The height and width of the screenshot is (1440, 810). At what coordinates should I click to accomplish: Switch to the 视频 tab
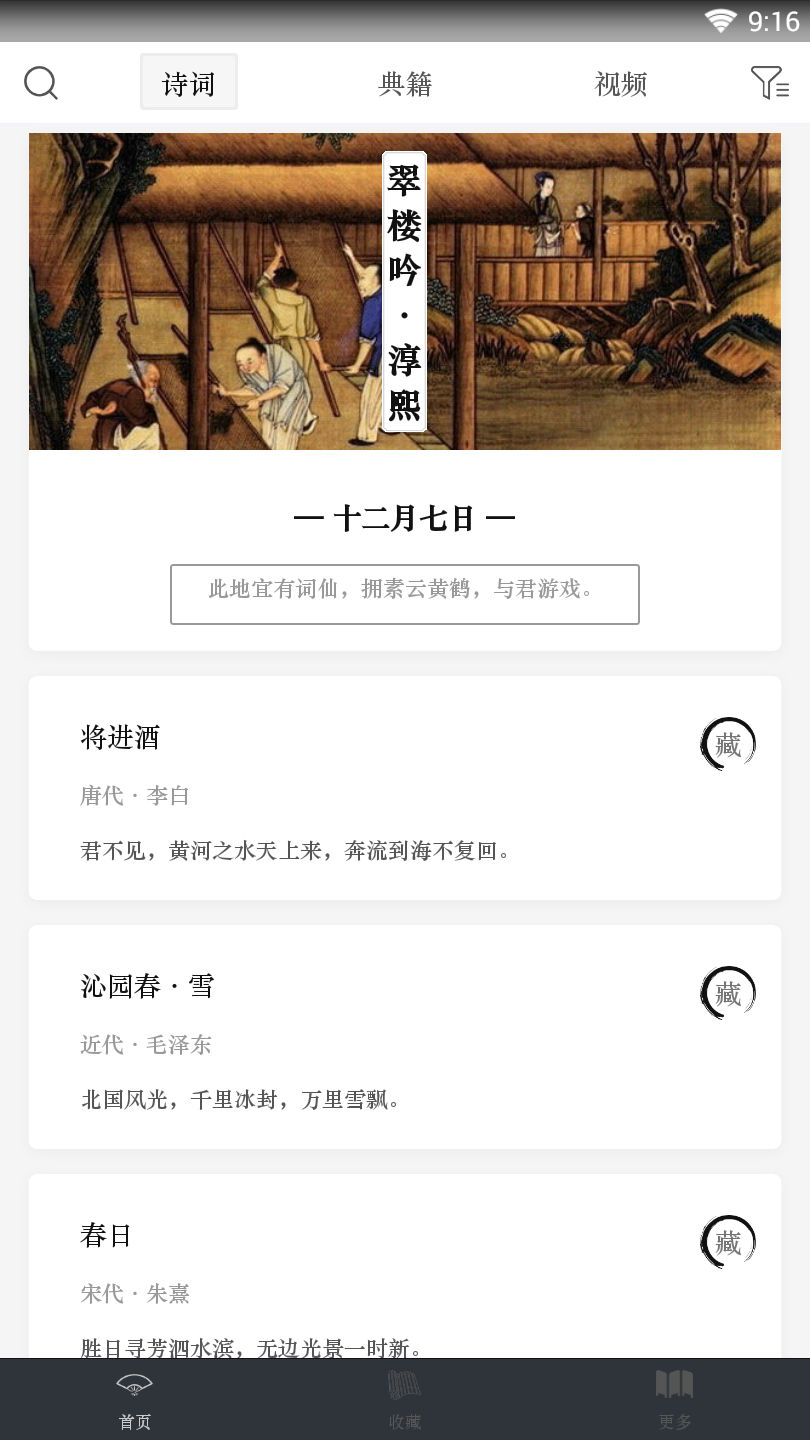click(x=621, y=83)
